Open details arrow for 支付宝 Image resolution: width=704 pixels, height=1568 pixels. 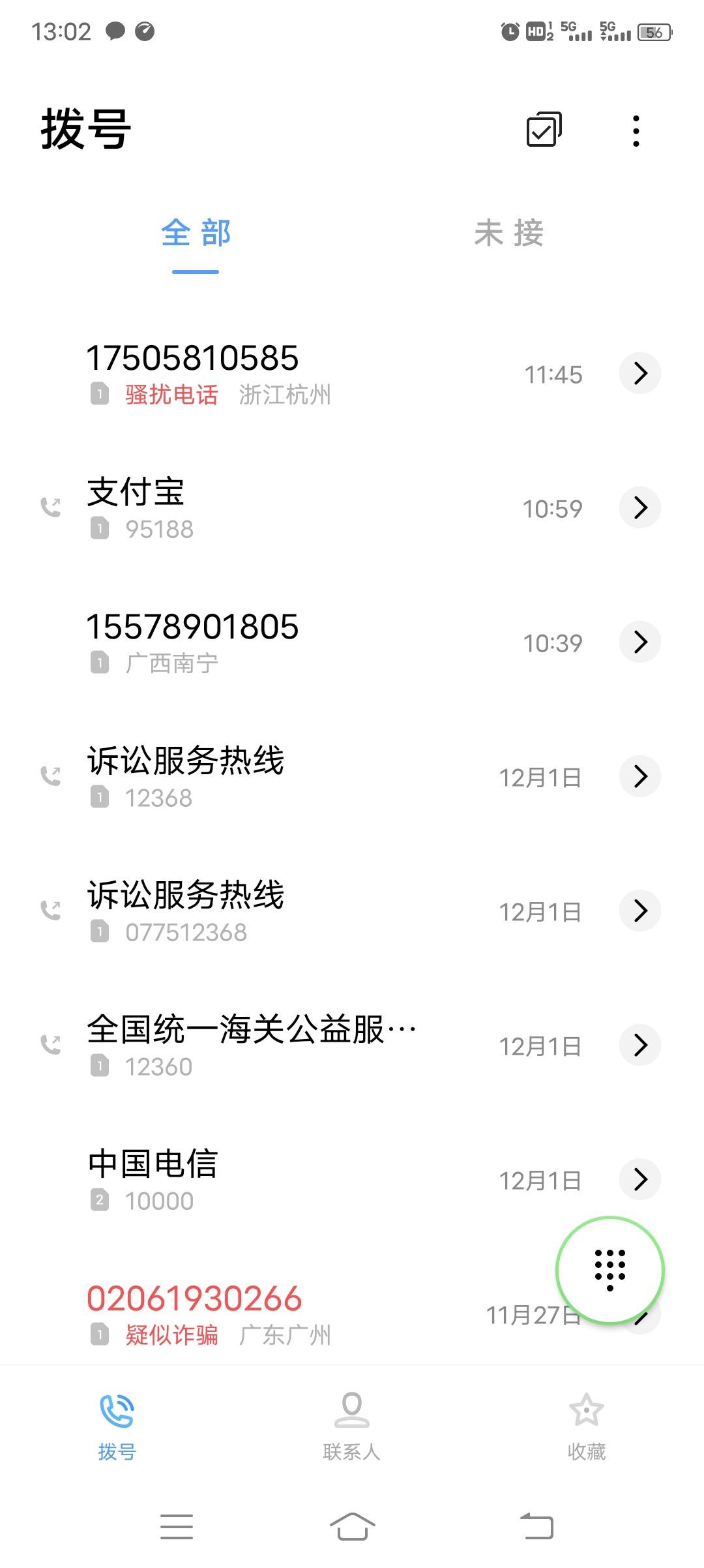(640, 507)
